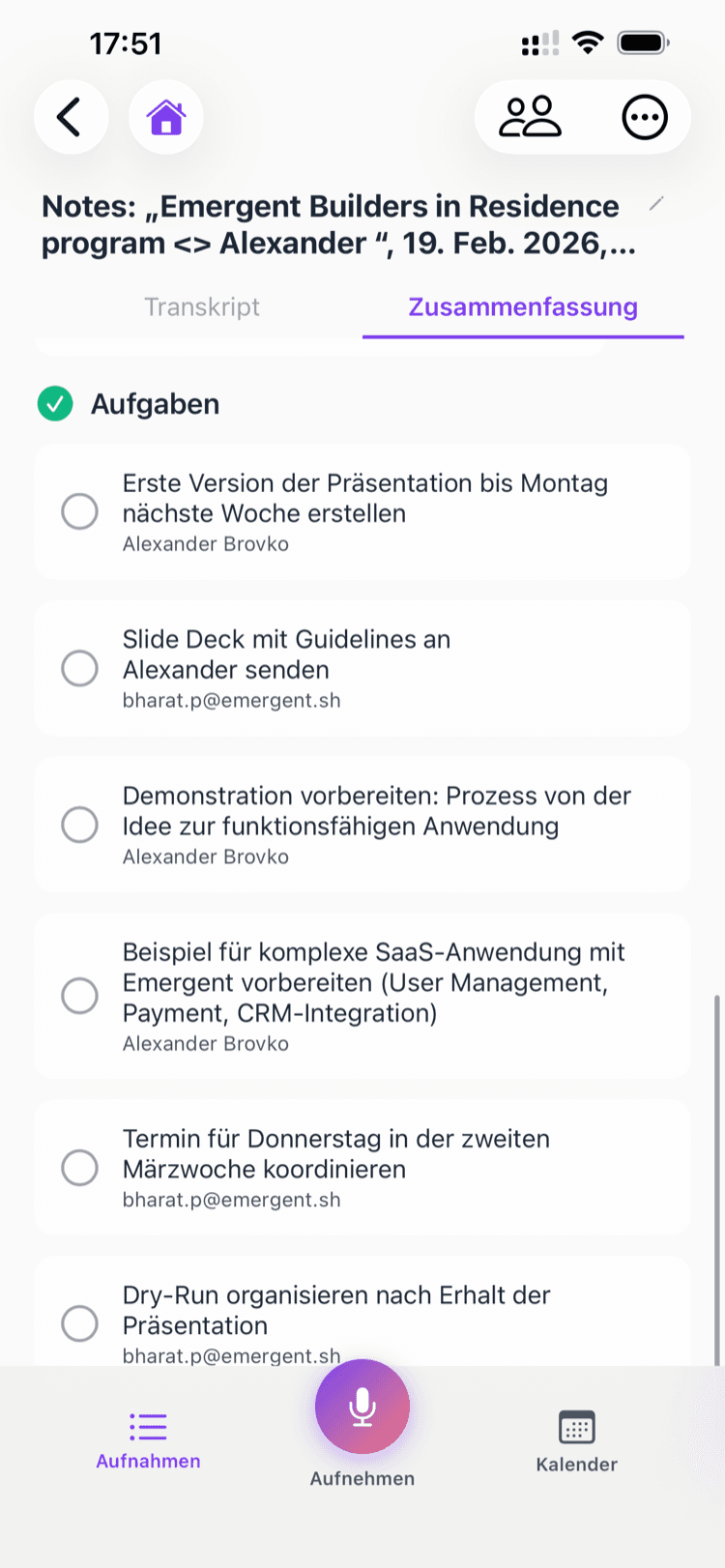Select the Zusammenfassung tab
The width and height of the screenshot is (725, 1568).
click(523, 306)
